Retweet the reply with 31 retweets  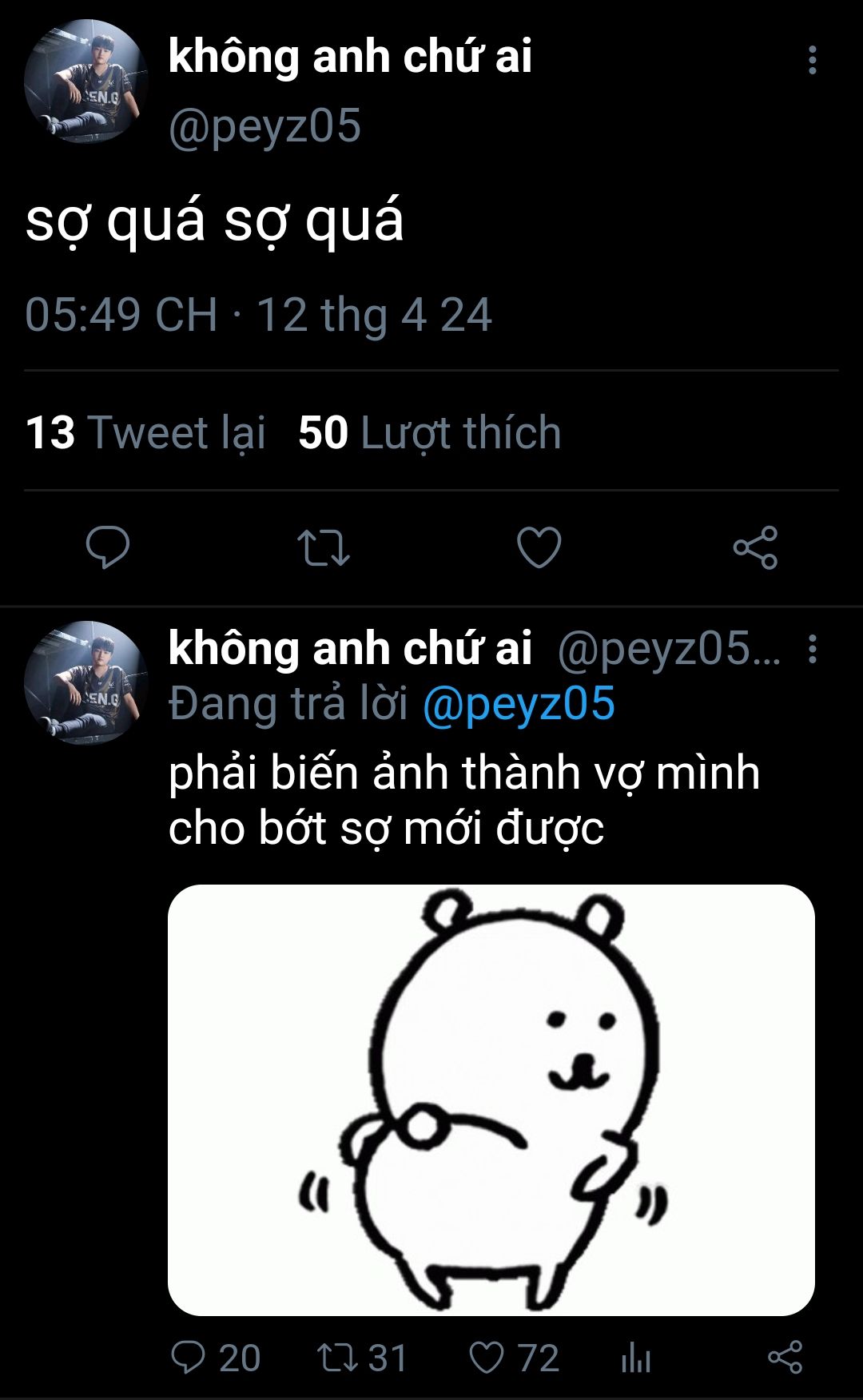coord(362,1358)
